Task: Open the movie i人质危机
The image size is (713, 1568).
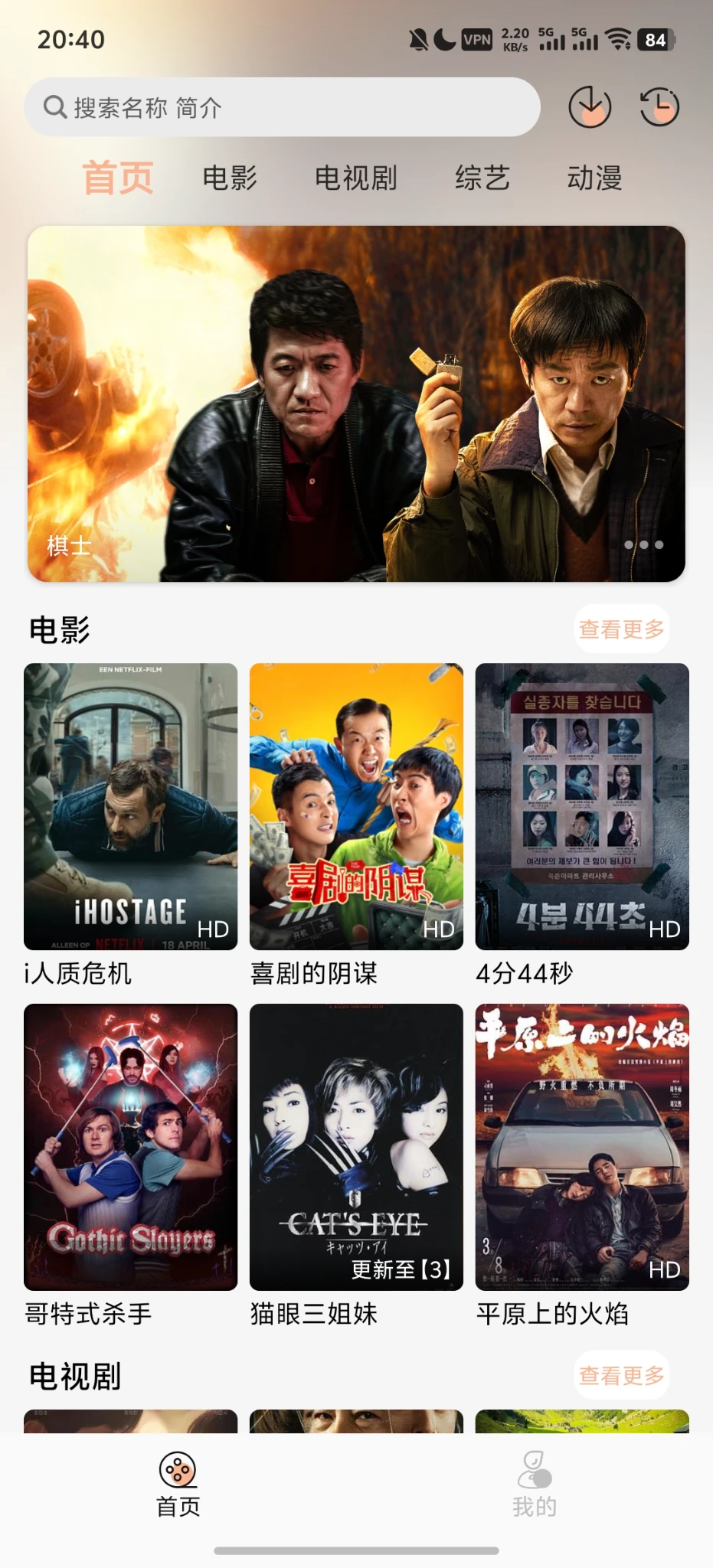Action: point(131,806)
